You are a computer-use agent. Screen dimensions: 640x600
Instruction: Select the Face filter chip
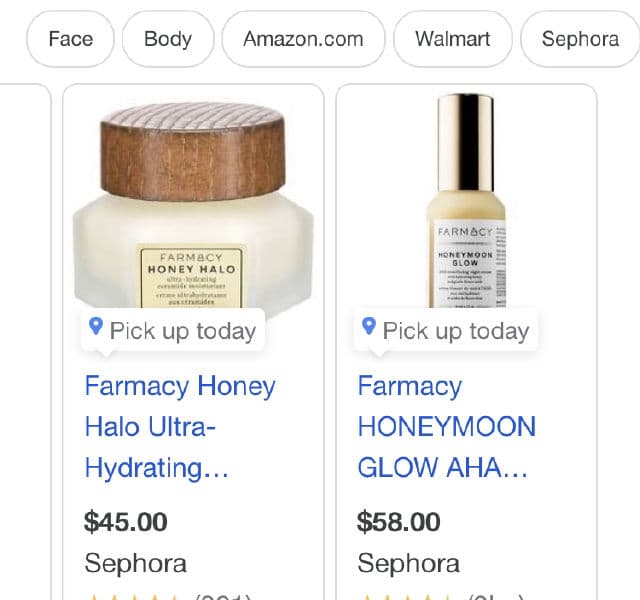[x=70, y=39]
